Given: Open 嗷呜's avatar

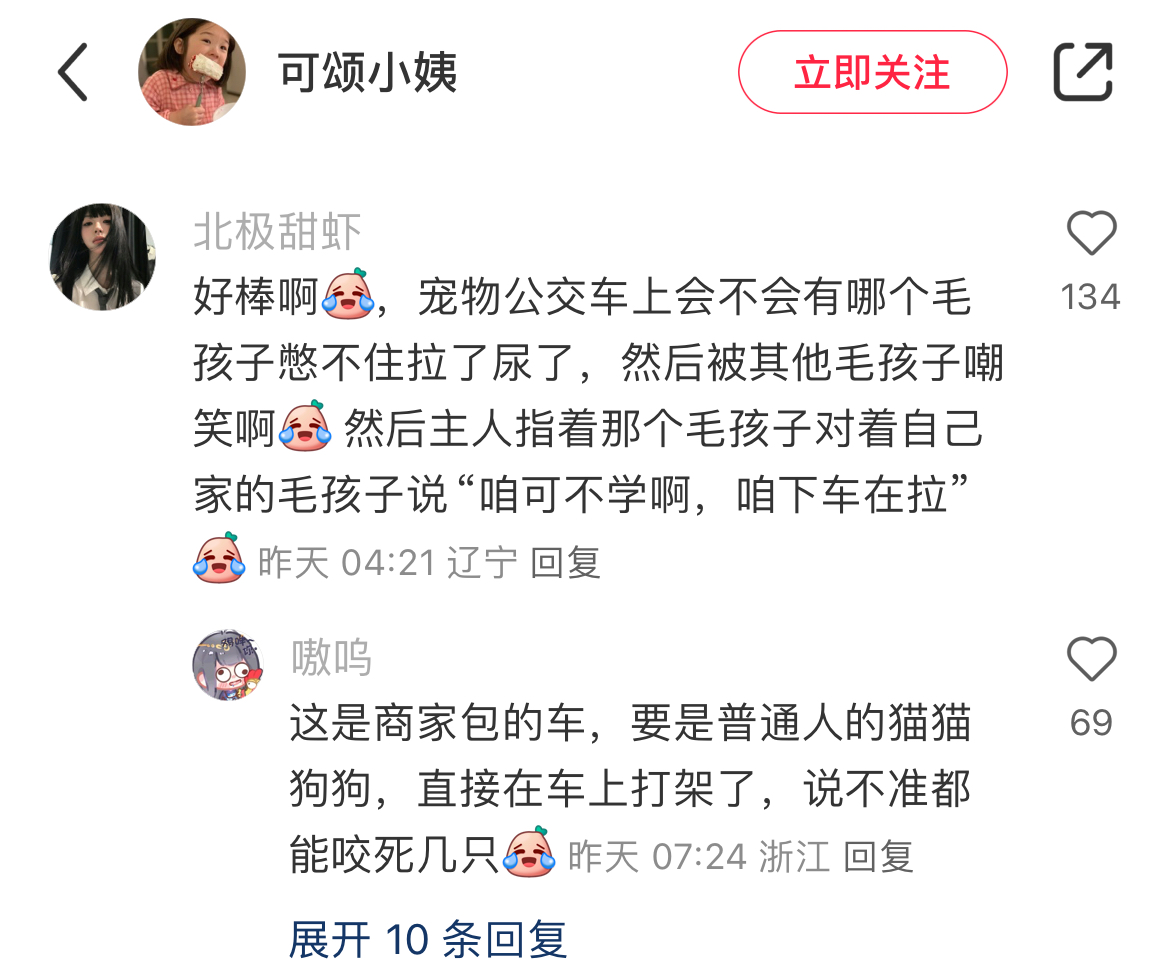Looking at the screenshot, I should tap(228, 665).
